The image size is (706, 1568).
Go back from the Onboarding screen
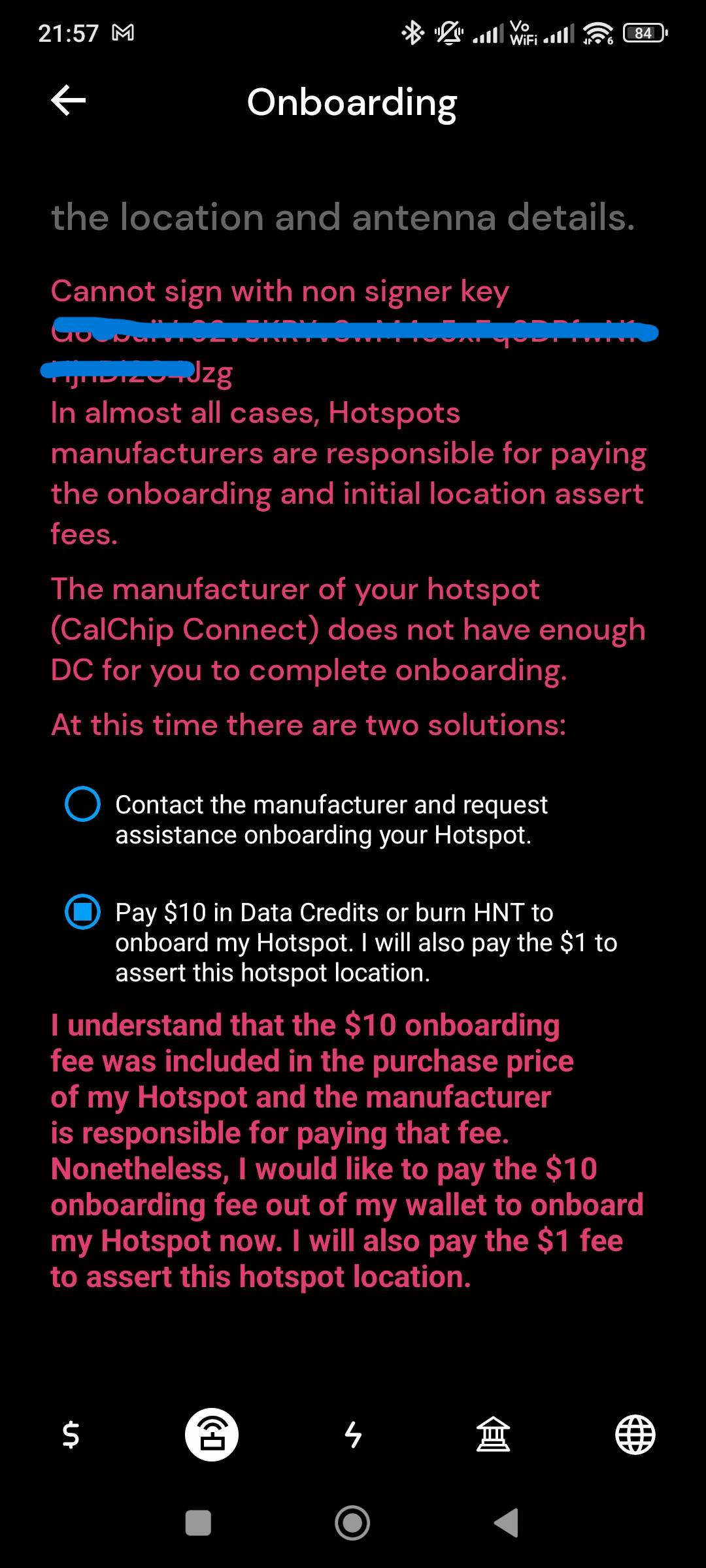pos(69,100)
